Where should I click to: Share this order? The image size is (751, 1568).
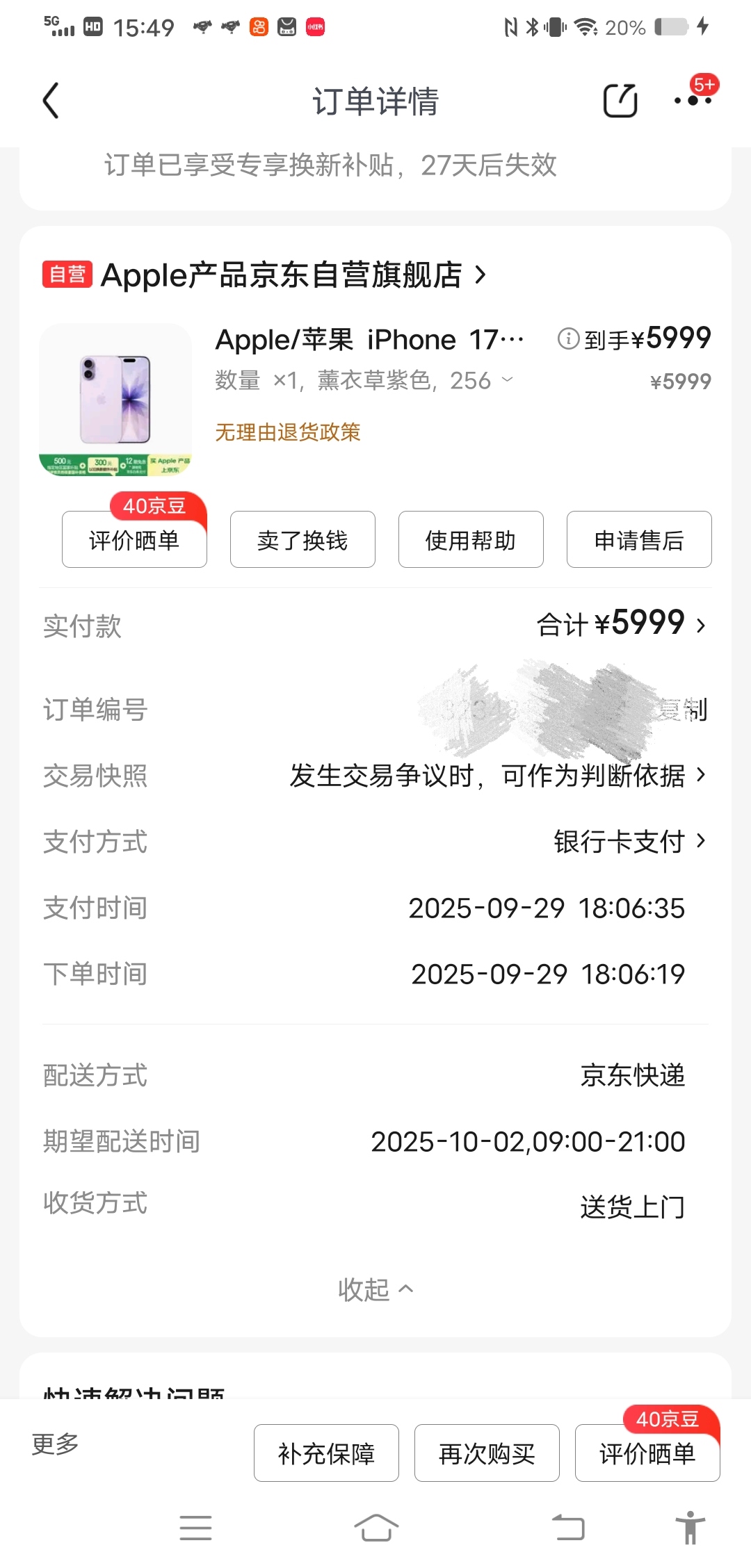[x=620, y=101]
